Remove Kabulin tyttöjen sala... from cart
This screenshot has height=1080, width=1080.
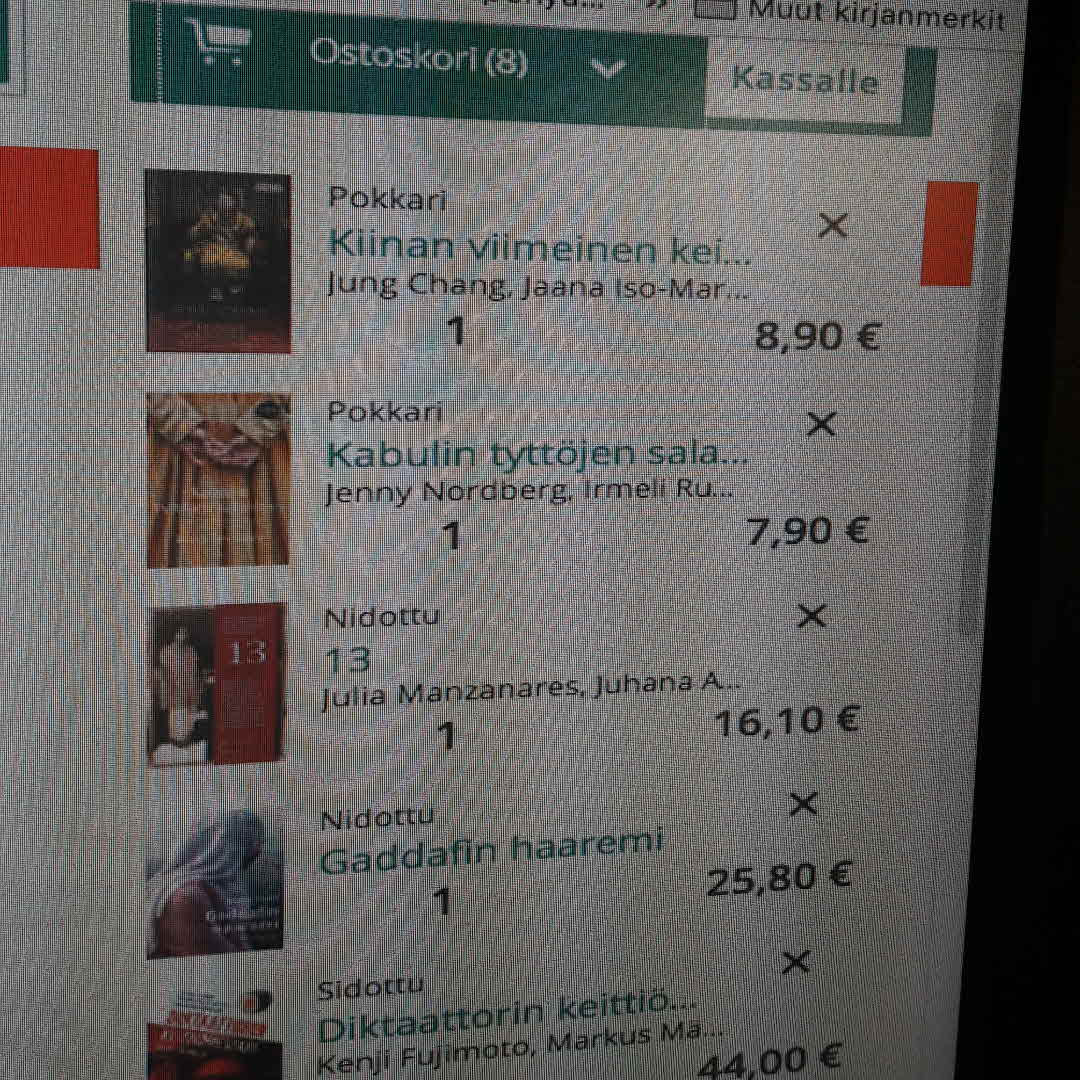(821, 424)
